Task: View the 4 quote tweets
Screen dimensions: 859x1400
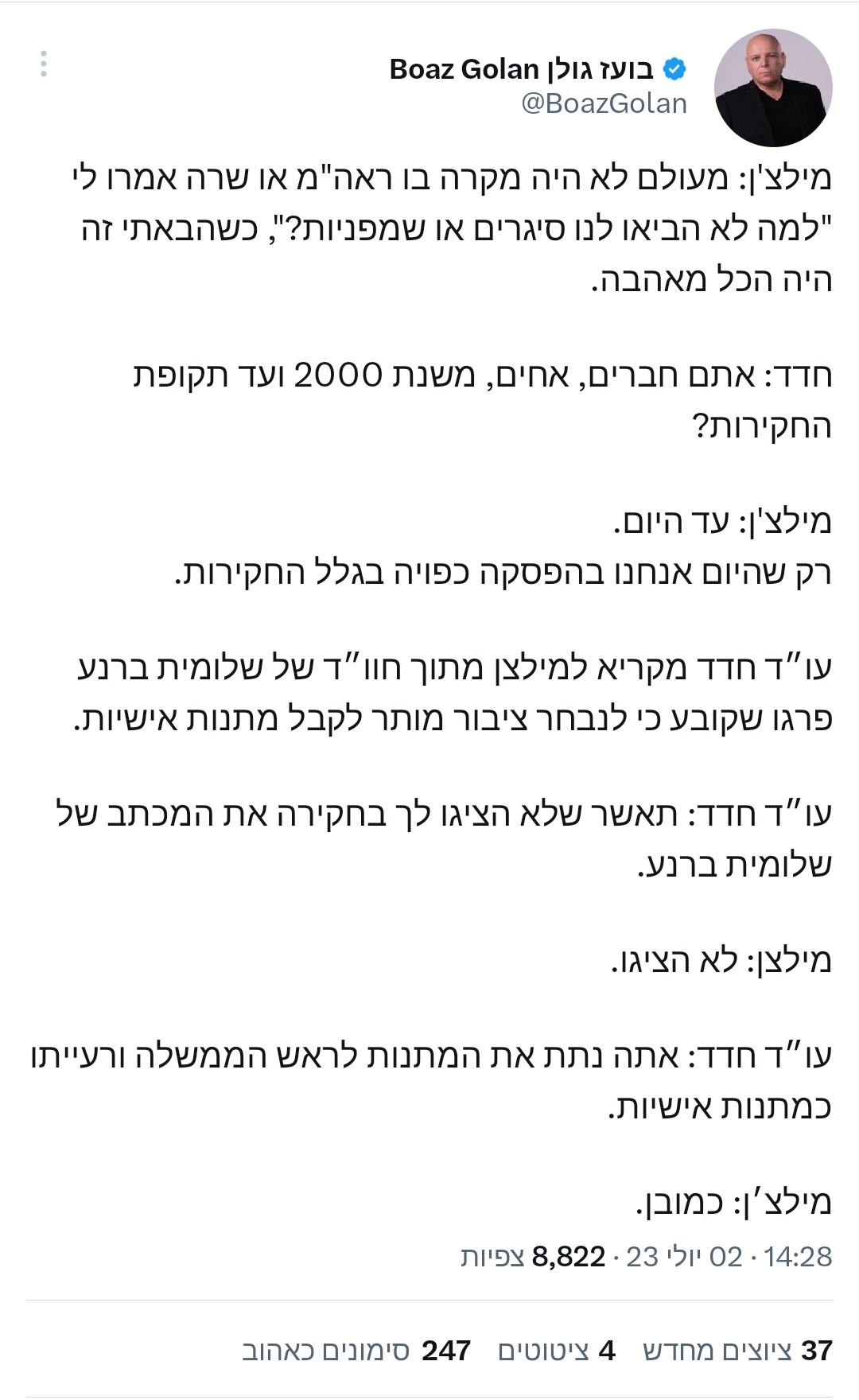Action: (556, 1350)
